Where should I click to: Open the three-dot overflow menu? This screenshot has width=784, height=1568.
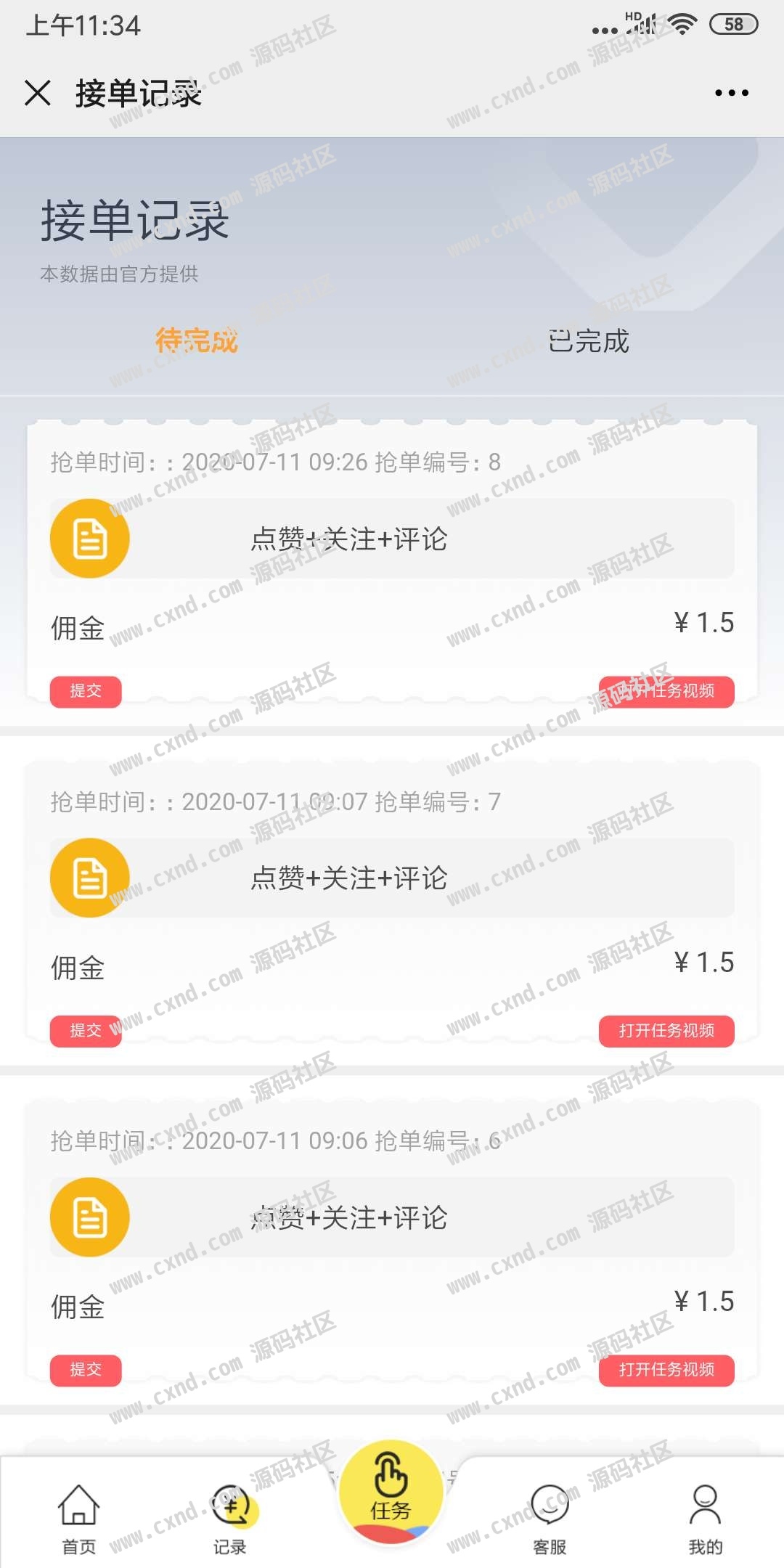(731, 93)
